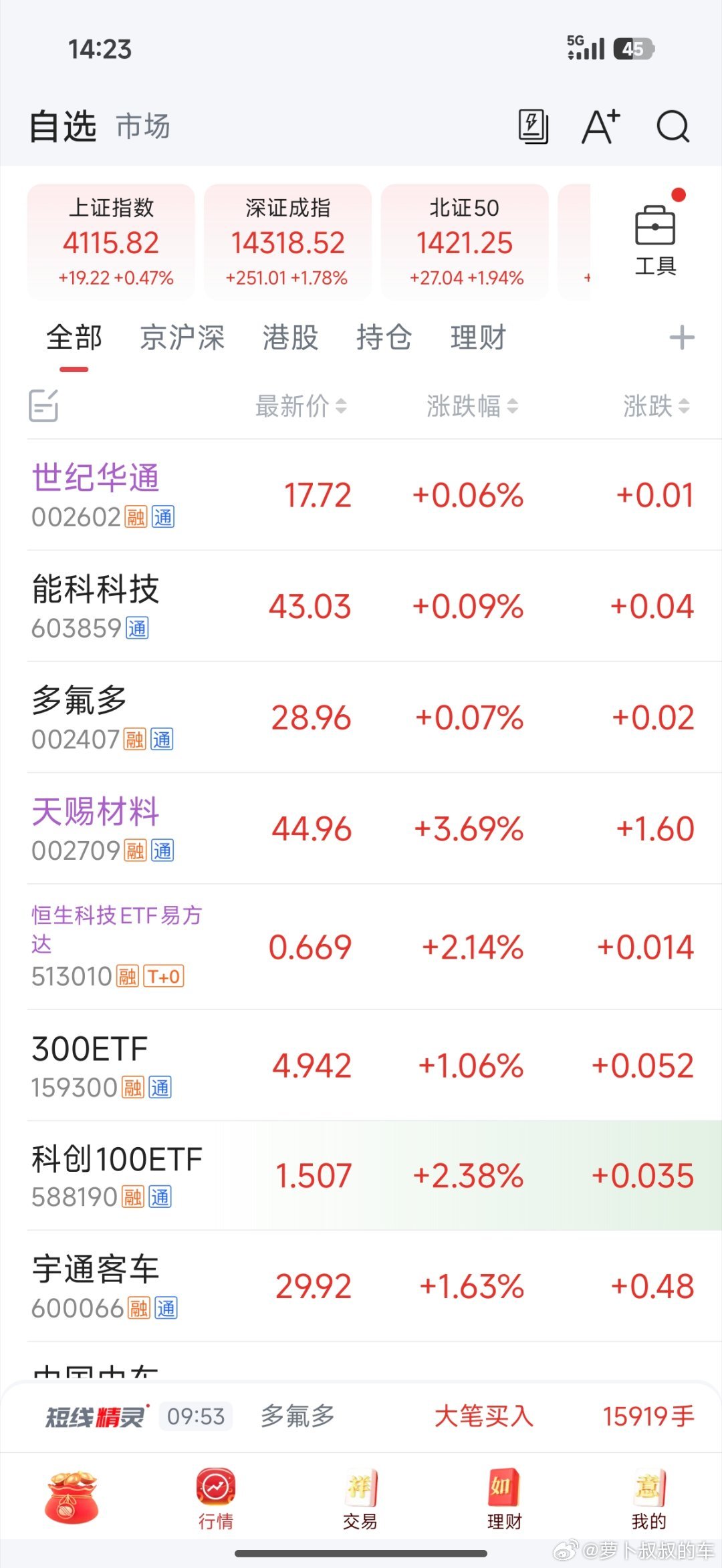Viewport: 722px width, 1568px height.
Task: Open the search function
Action: (x=673, y=127)
